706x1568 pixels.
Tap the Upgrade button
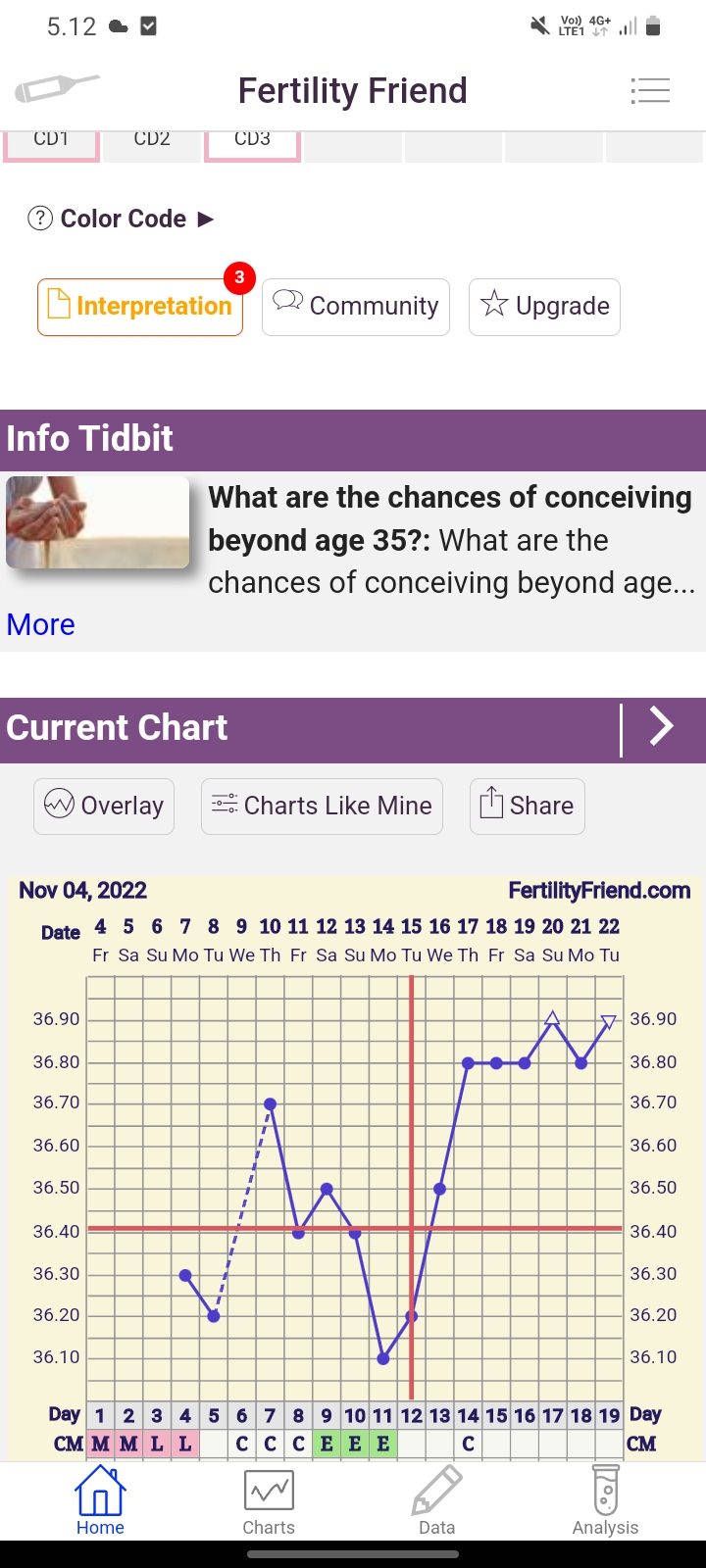(x=544, y=307)
